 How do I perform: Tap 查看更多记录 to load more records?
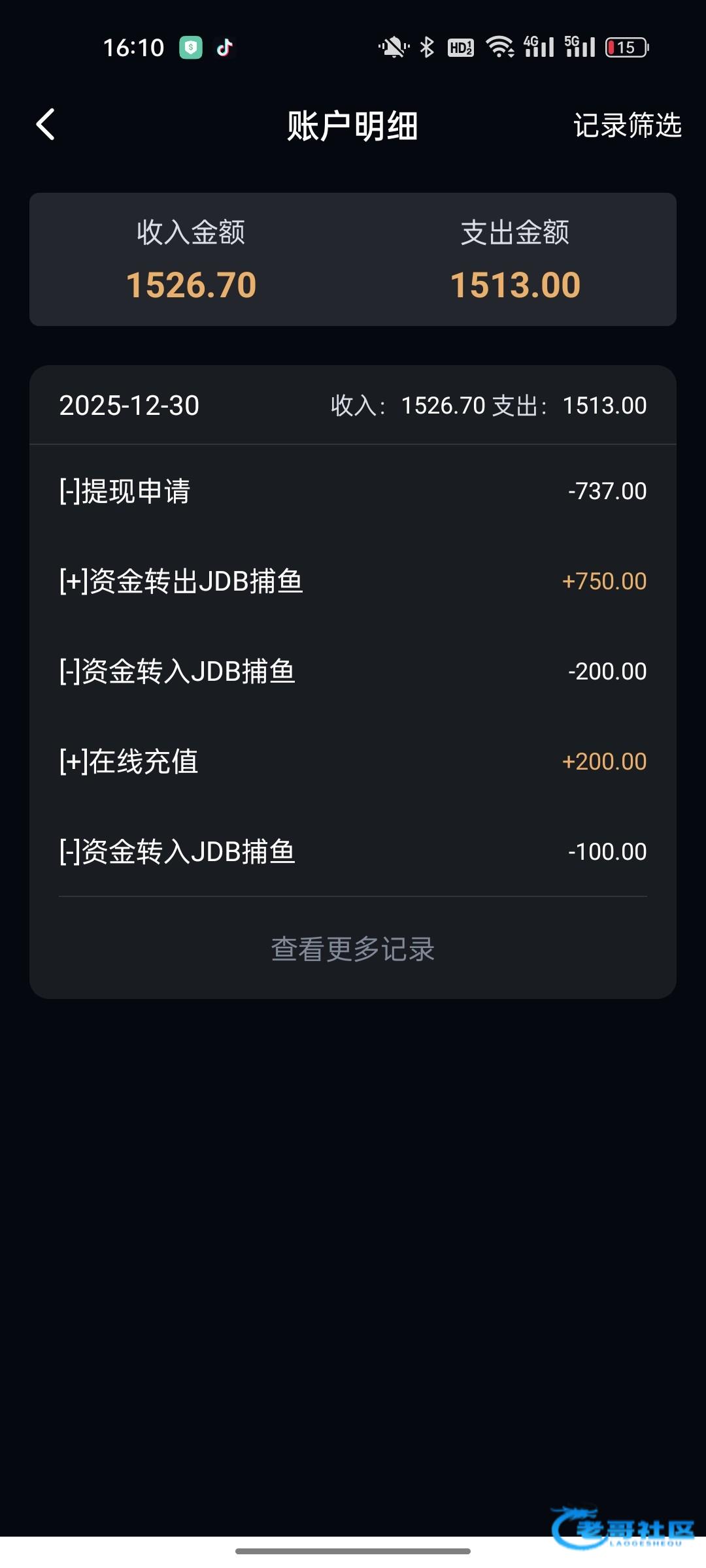click(x=353, y=949)
